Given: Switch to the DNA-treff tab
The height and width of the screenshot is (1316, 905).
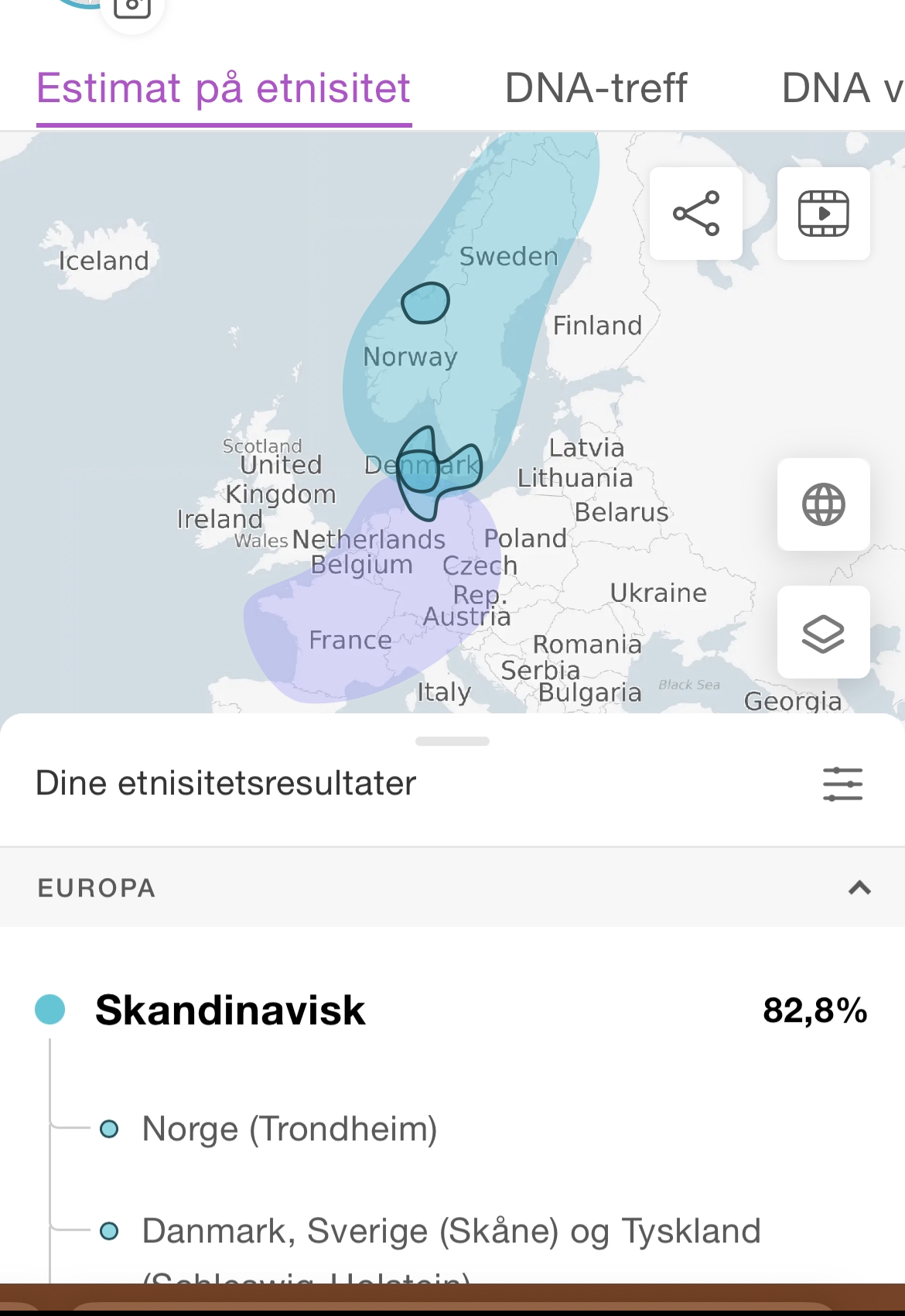Looking at the screenshot, I should click(596, 88).
